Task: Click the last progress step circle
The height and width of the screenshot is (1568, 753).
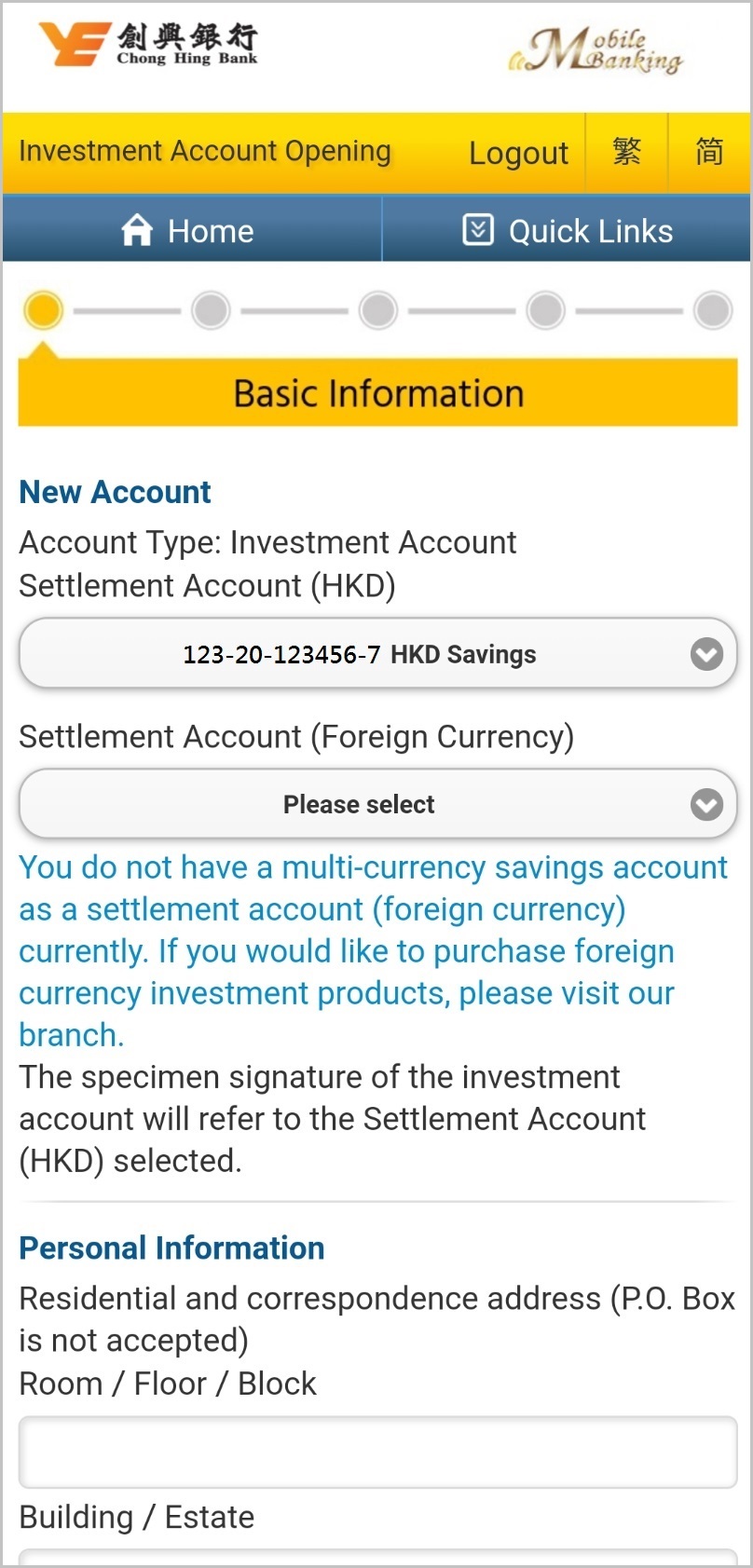Action: point(712,309)
